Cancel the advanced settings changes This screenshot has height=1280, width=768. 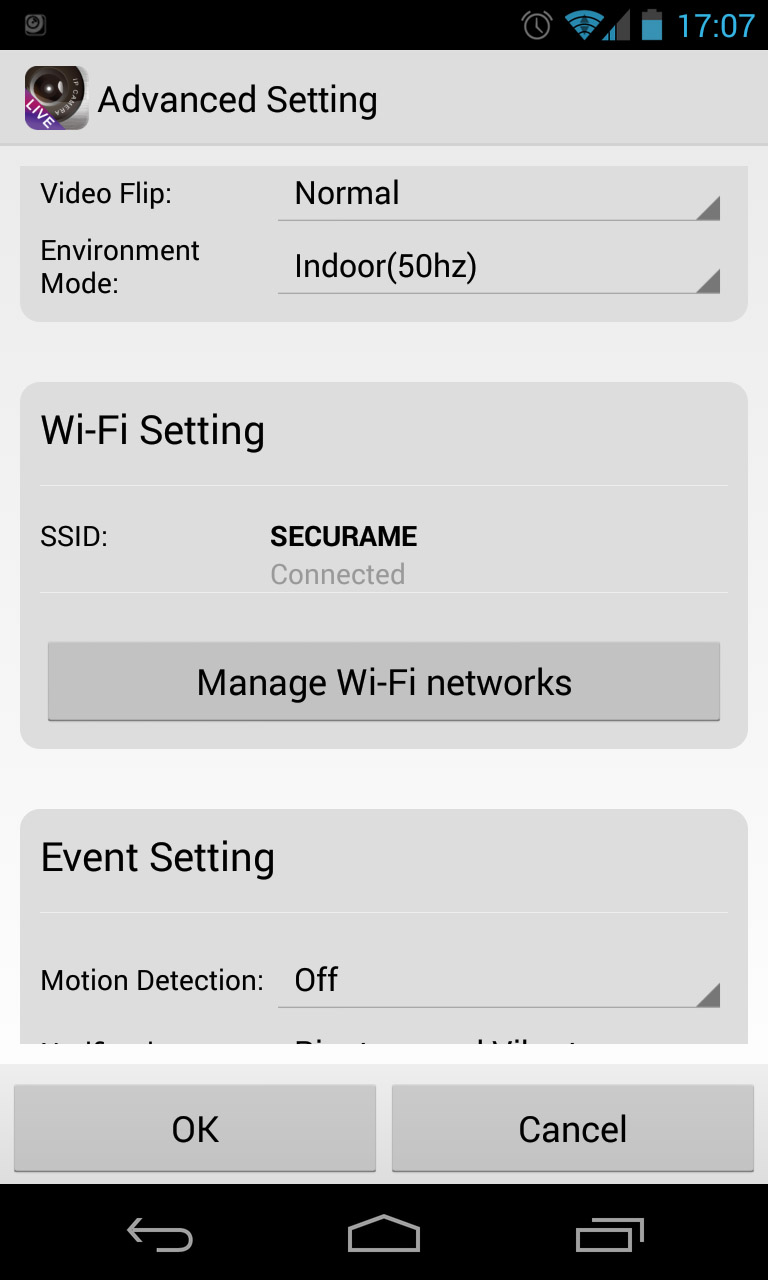pyautogui.click(x=573, y=1129)
